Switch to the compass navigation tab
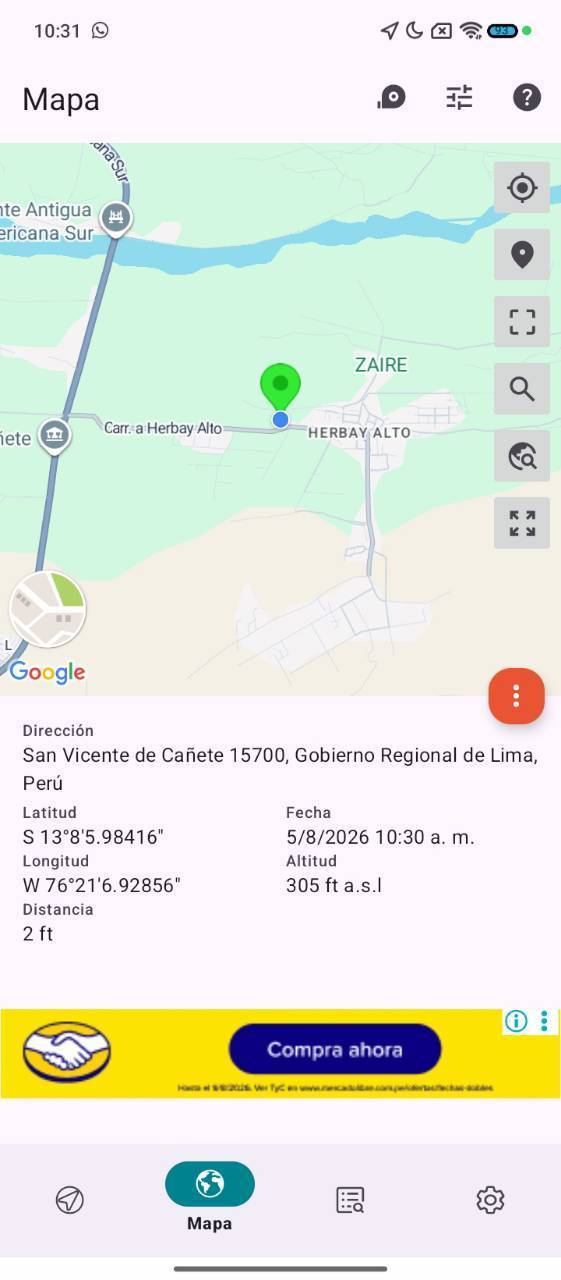This screenshot has height=1280, width=561. [70, 1199]
